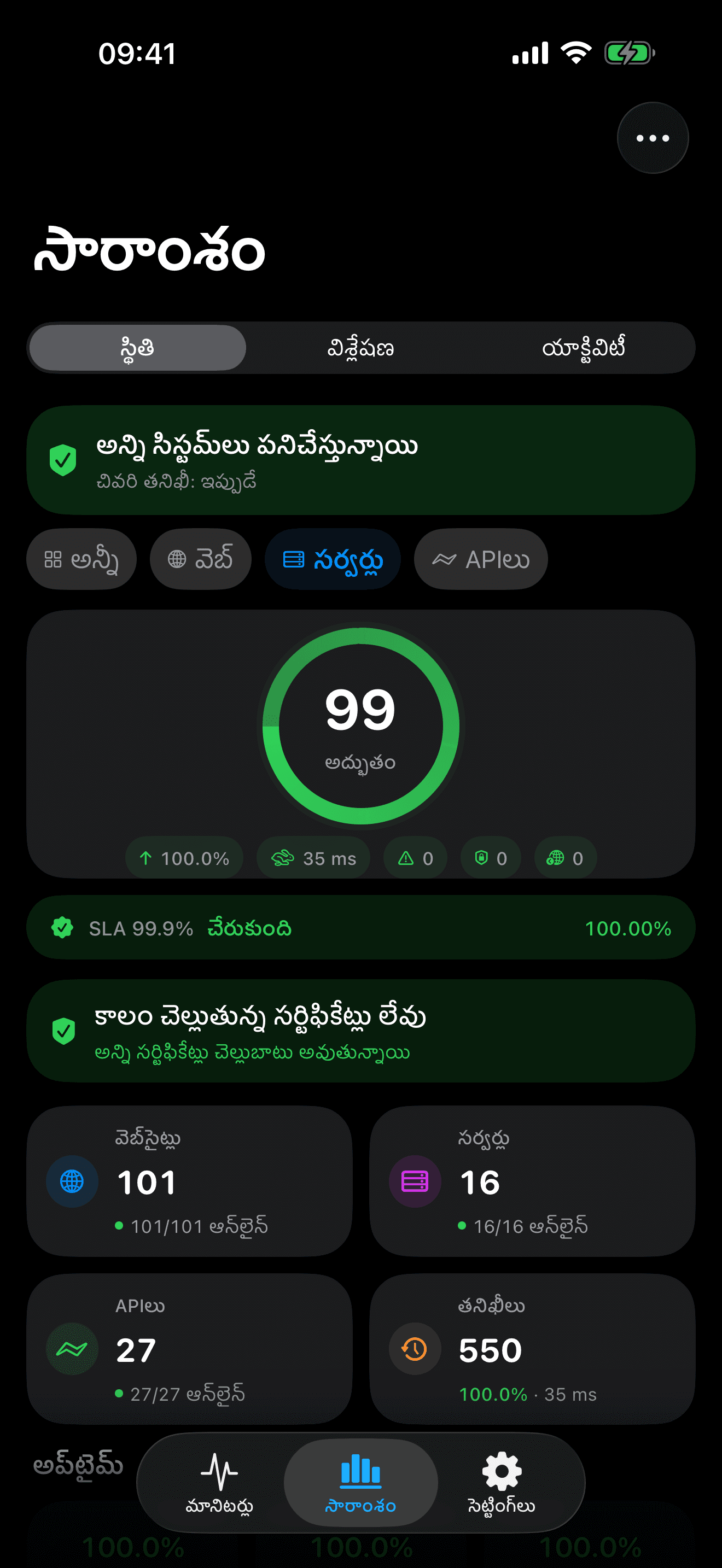
Task: Disable the సర్వర్లు filter chip
Action: pos(333,559)
